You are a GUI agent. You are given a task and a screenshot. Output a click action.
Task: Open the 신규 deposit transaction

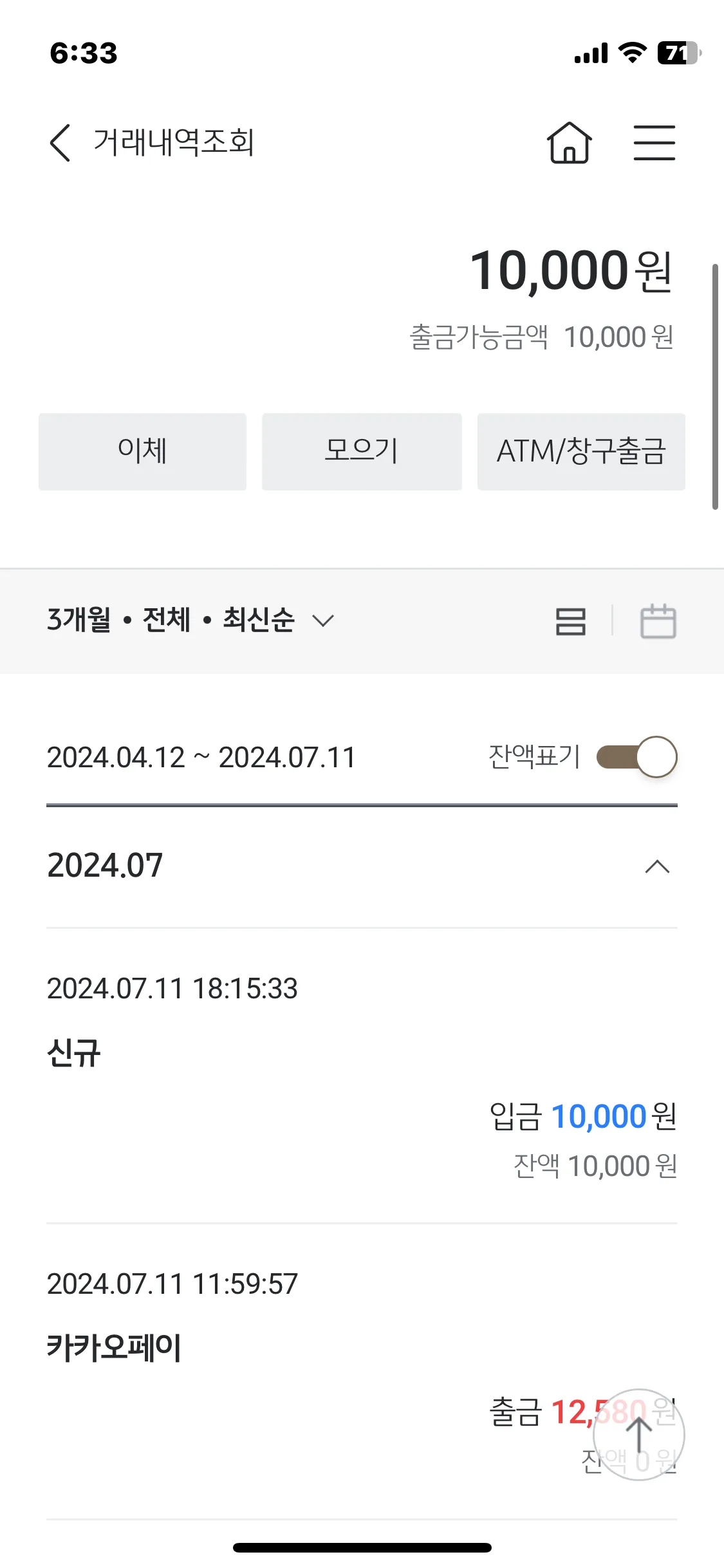pyautogui.click(x=362, y=1076)
